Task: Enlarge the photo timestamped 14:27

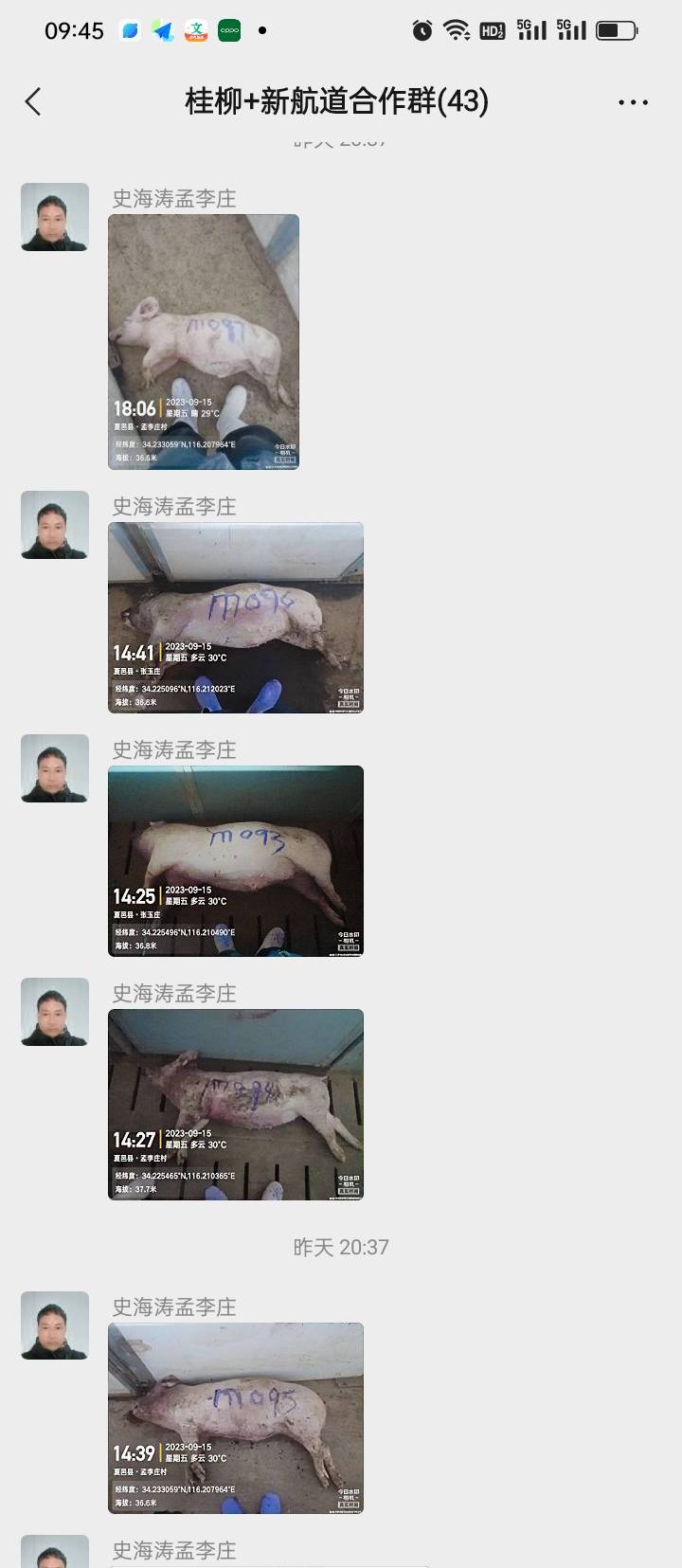Action: [x=236, y=1104]
